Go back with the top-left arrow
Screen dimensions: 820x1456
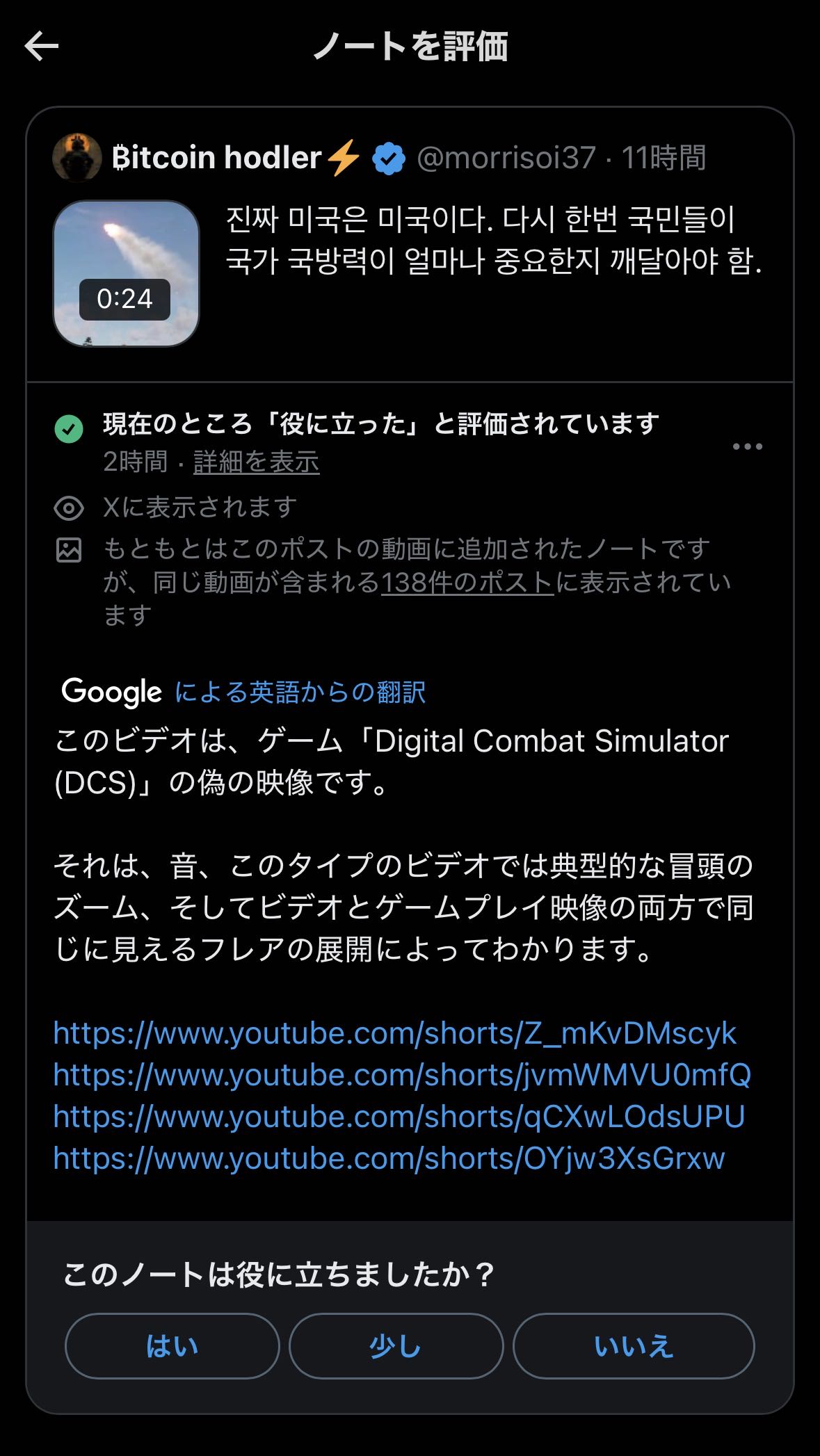(x=42, y=47)
